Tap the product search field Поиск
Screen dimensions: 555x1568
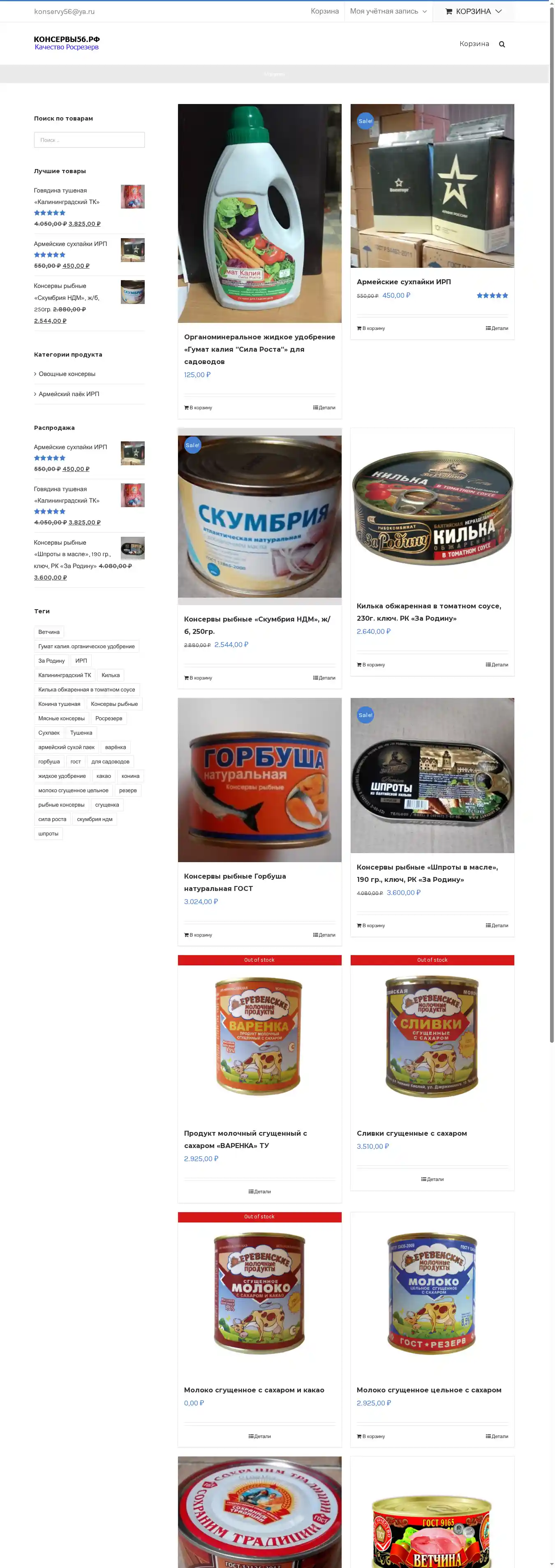[x=89, y=140]
